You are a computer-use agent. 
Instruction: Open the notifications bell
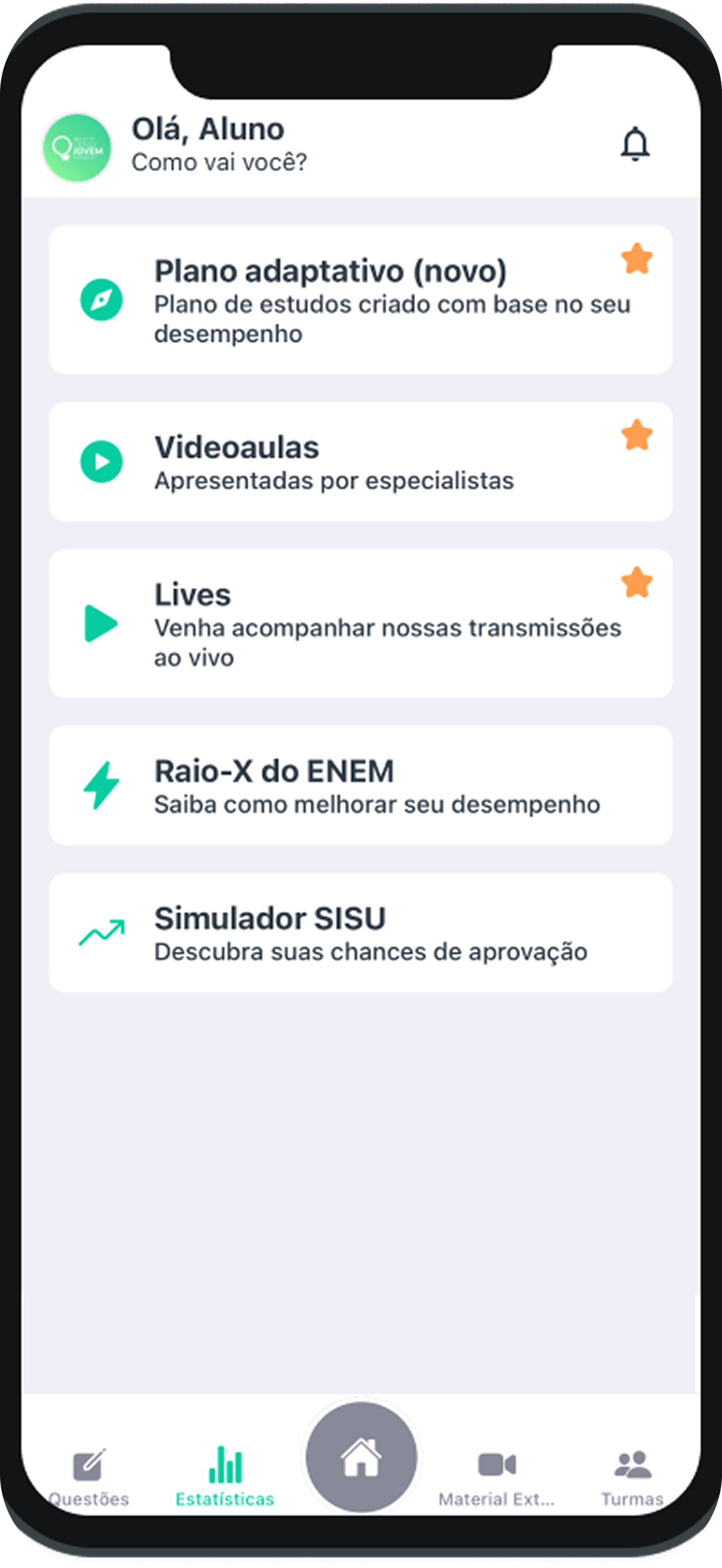[x=635, y=144]
